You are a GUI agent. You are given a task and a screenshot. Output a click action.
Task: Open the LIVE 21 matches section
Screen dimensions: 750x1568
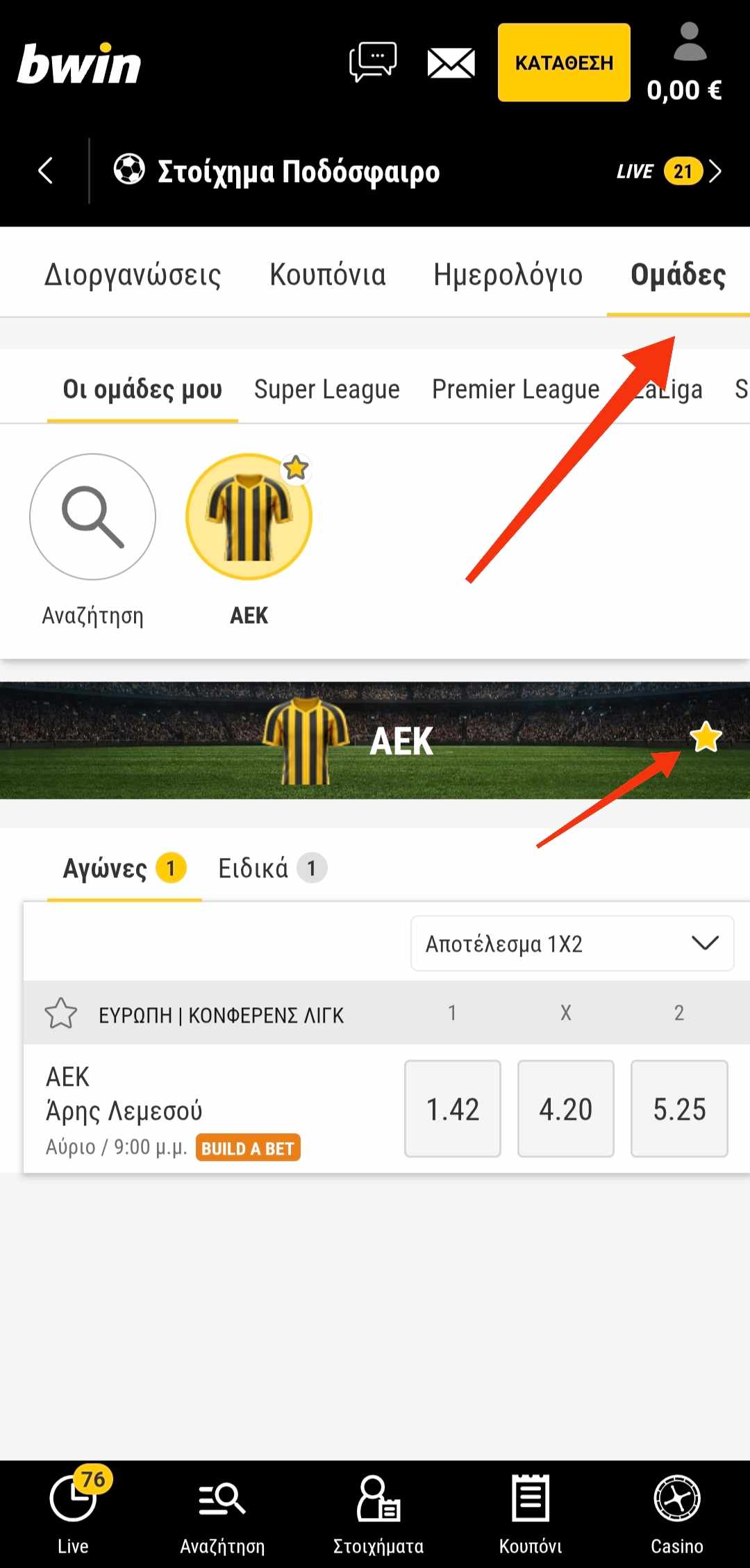pyautogui.click(x=669, y=171)
